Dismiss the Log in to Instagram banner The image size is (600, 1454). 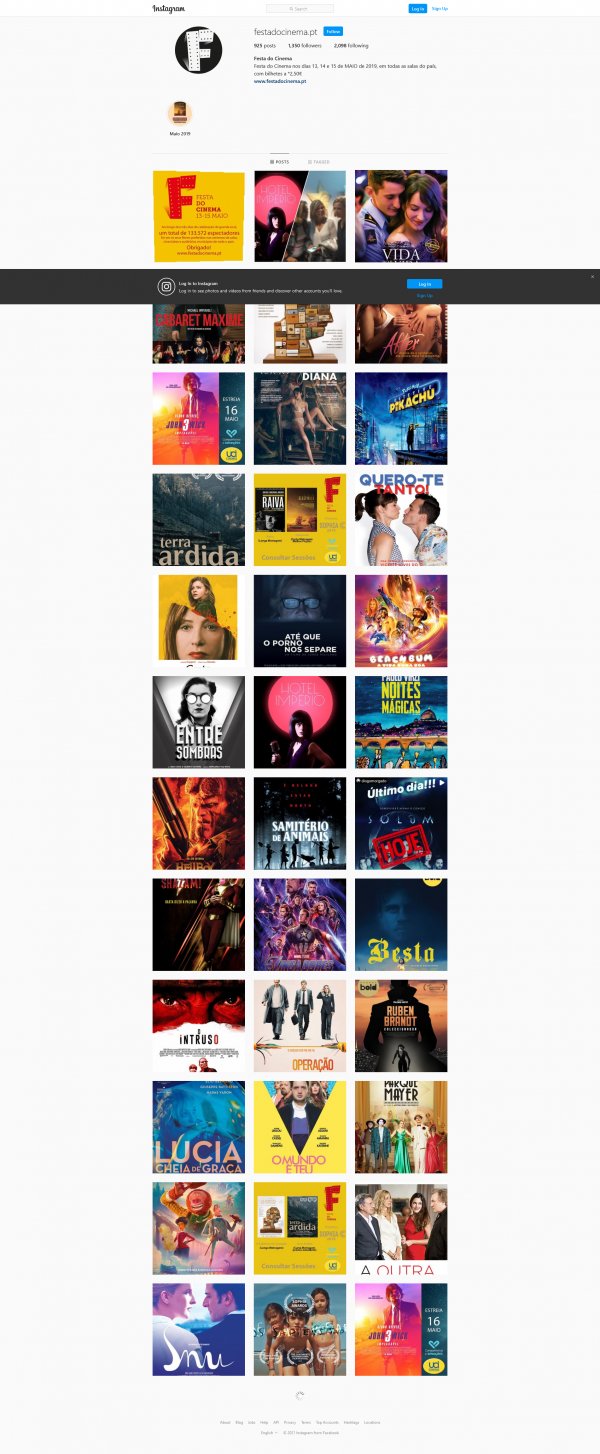(592, 276)
